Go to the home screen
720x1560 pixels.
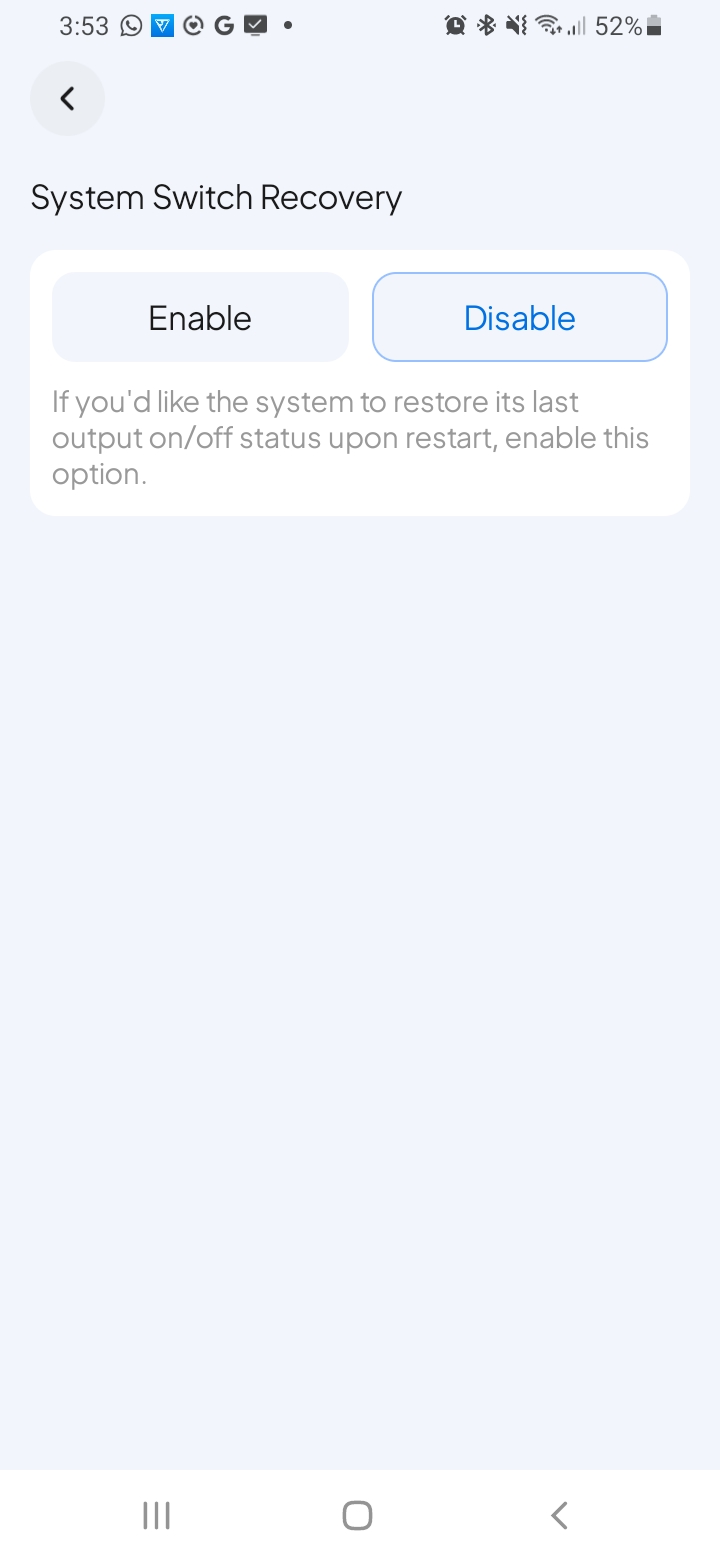(357, 1515)
